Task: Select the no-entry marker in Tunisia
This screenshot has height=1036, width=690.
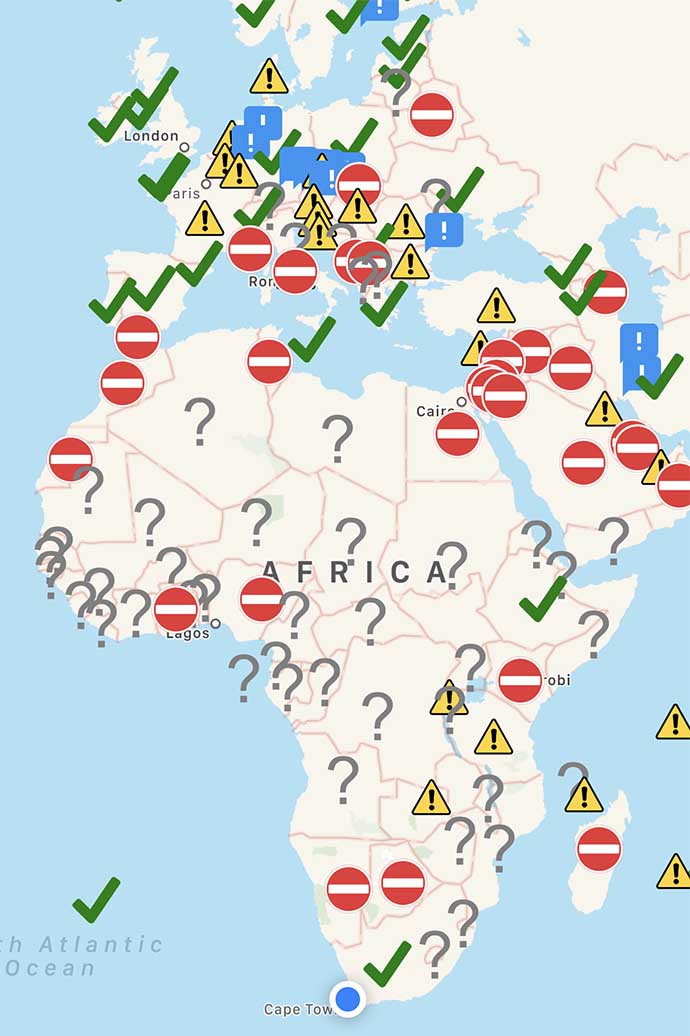Action: tap(269, 361)
